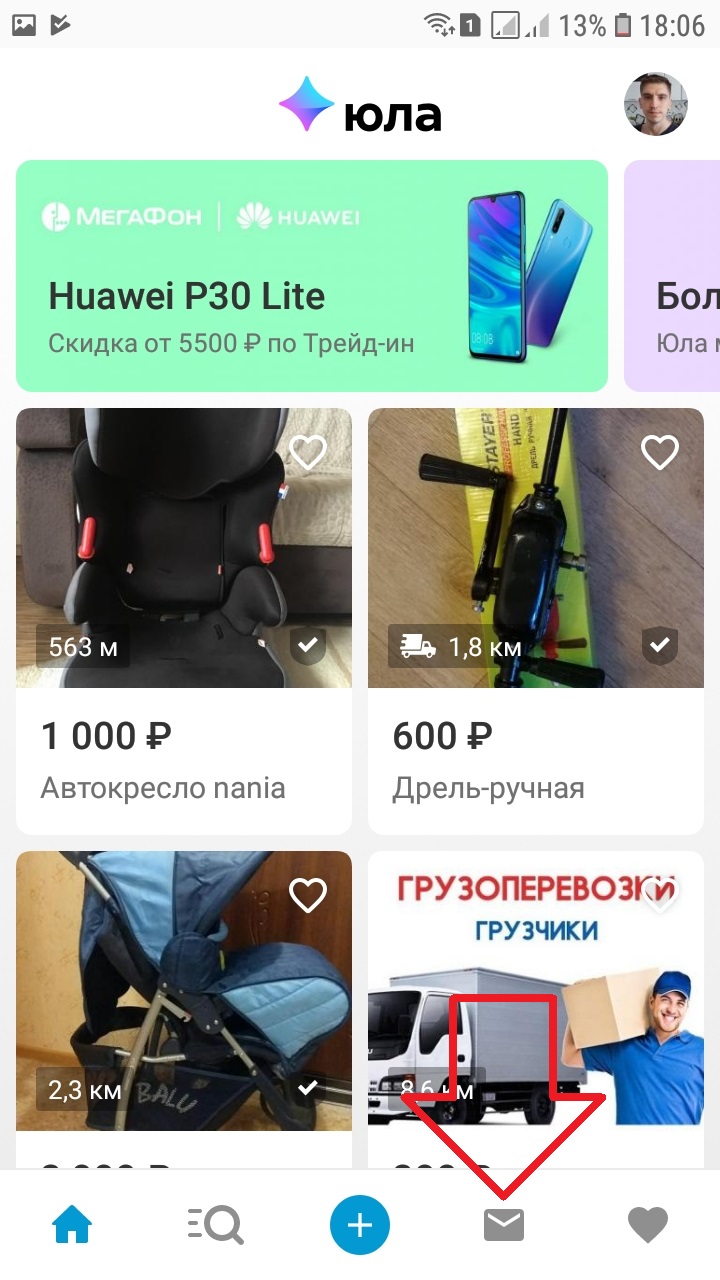Favorite the blue stroller listing

tap(307, 894)
